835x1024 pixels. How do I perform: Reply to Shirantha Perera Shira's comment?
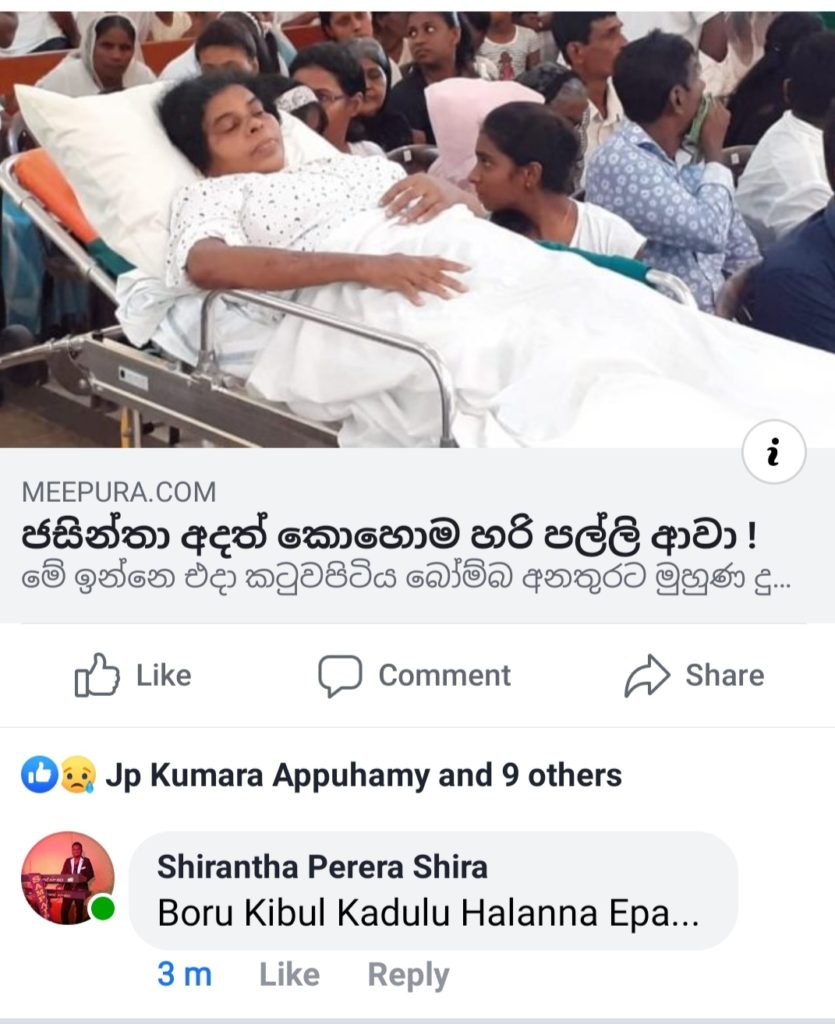click(x=408, y=975)
